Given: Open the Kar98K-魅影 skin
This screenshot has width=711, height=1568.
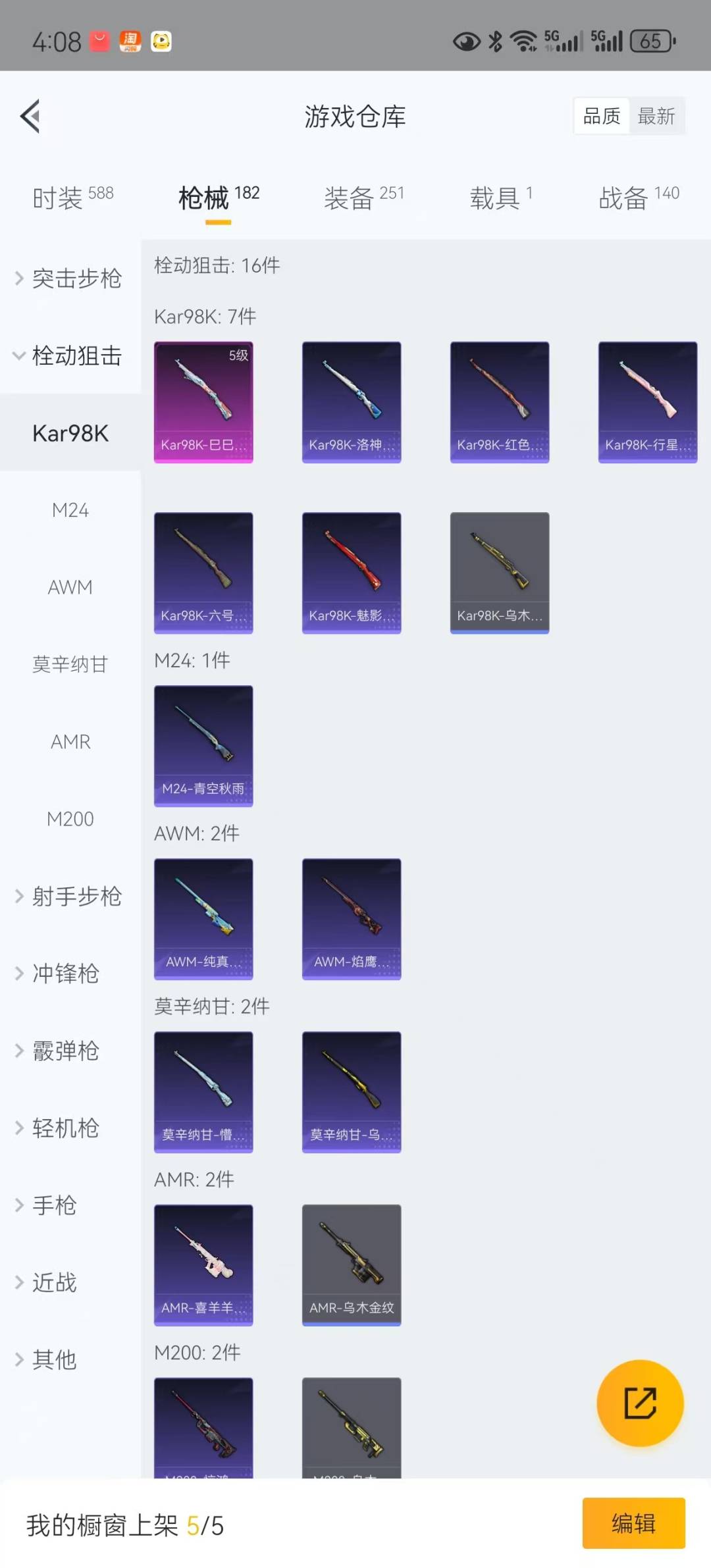Looking at the screenshot, I should (352, 573).
